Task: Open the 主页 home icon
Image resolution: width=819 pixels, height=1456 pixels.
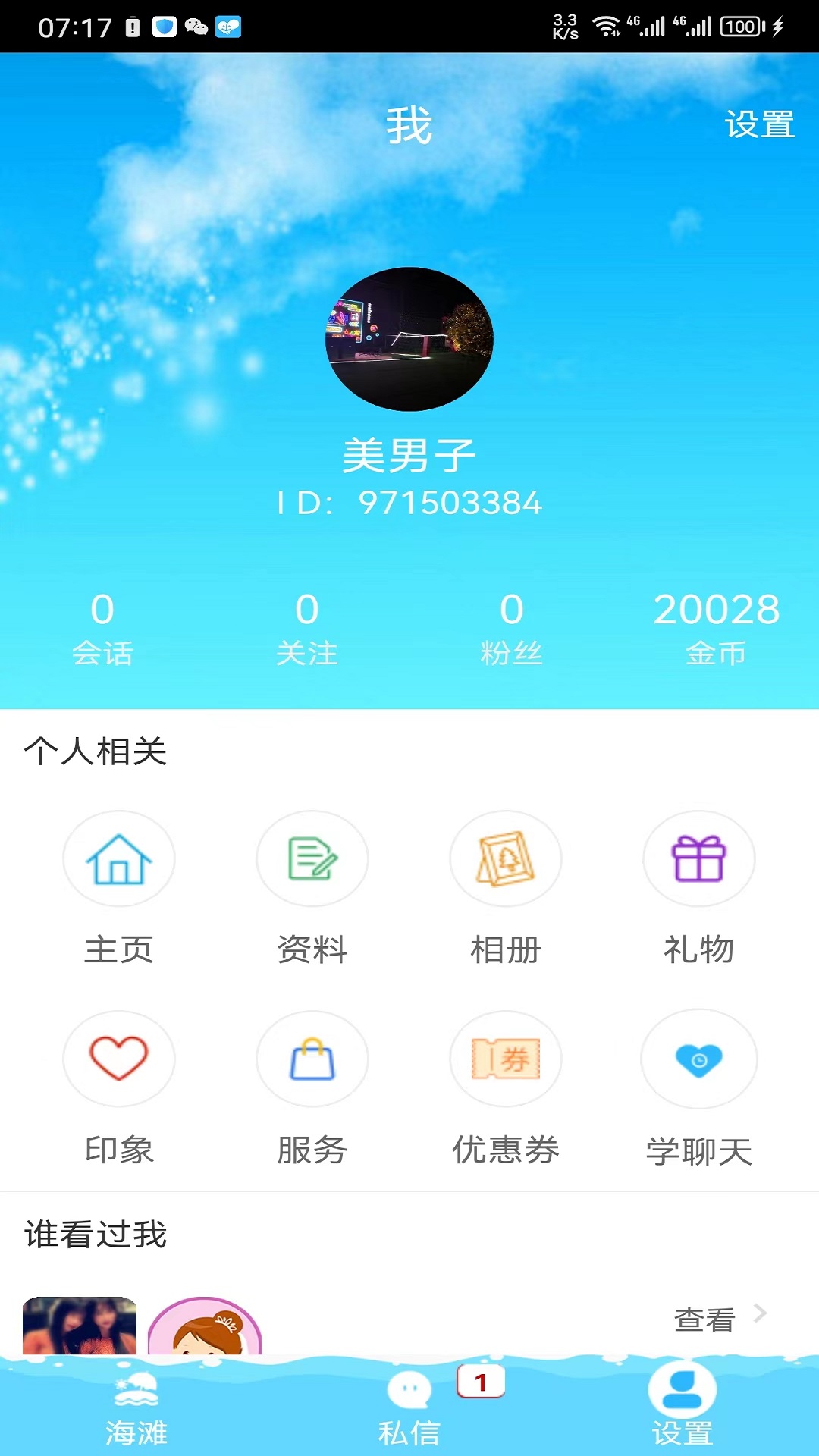Action: click(x=118, y=859)
